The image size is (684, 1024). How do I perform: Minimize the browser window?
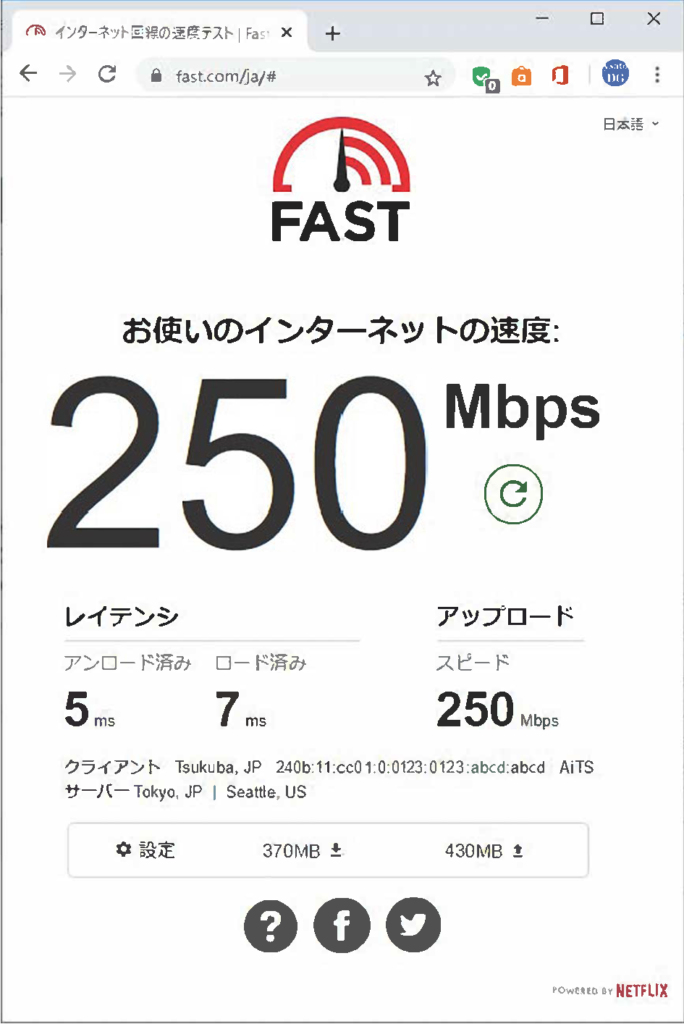542,18
